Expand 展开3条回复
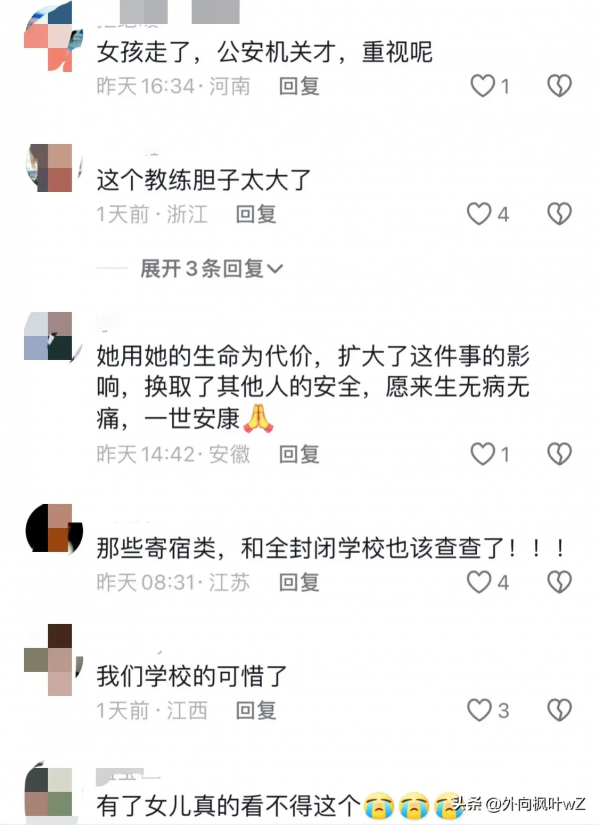Viewport: 600px width, 825px height. [211, 268]
